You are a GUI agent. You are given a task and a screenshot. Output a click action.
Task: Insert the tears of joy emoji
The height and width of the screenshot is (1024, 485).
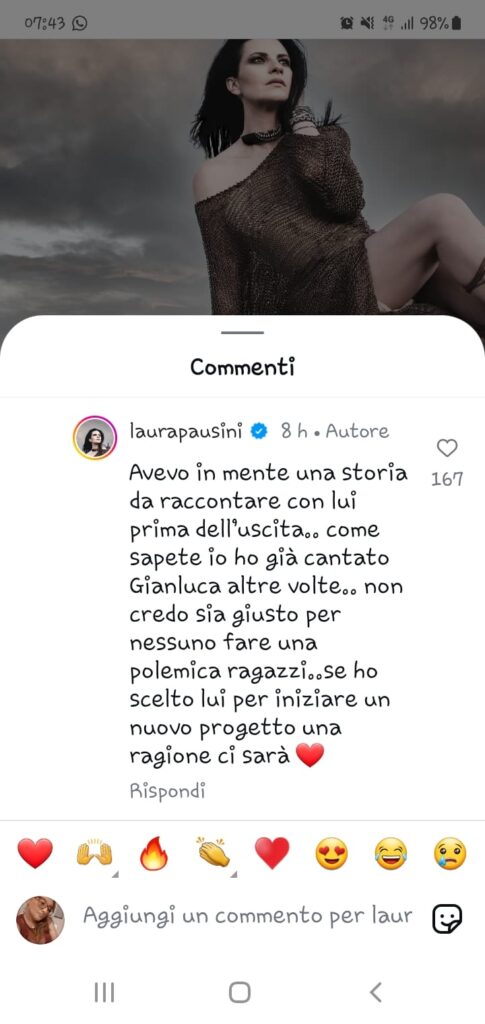coord(391,854)
